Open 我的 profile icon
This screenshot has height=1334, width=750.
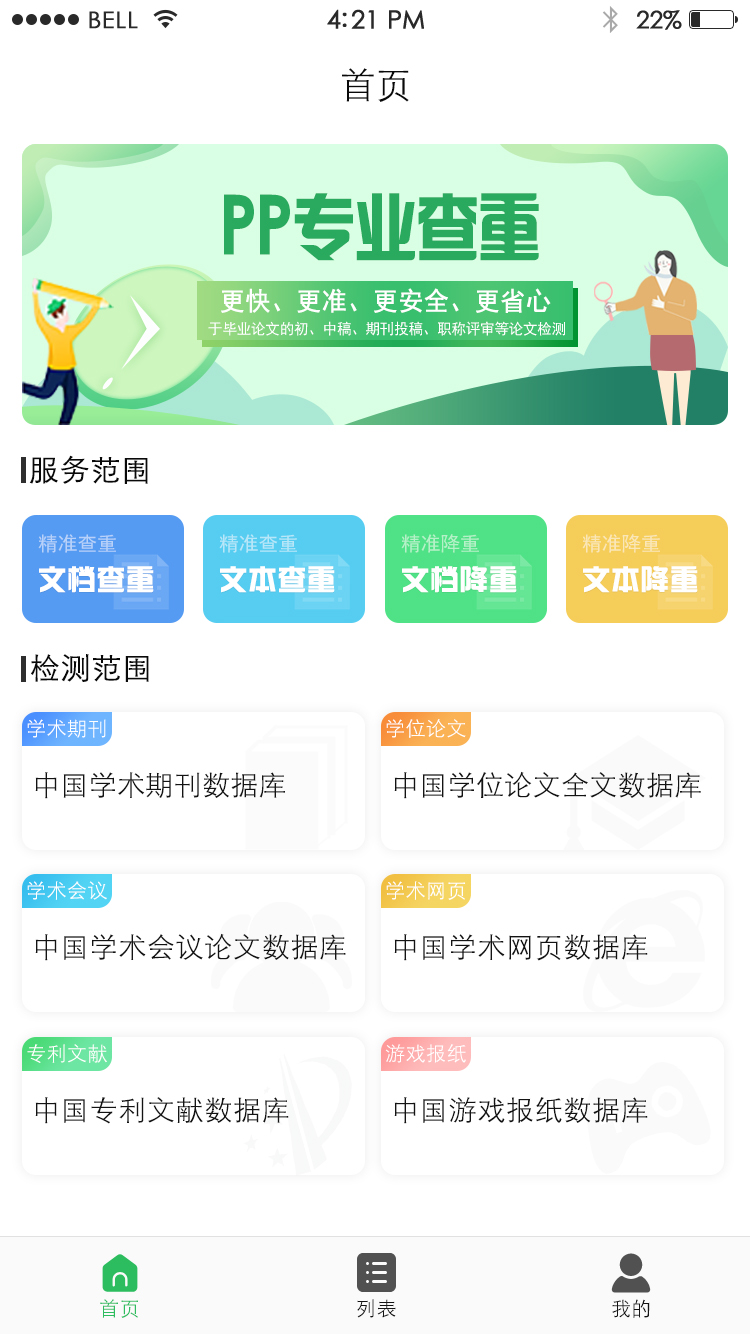coord(630,1271)
